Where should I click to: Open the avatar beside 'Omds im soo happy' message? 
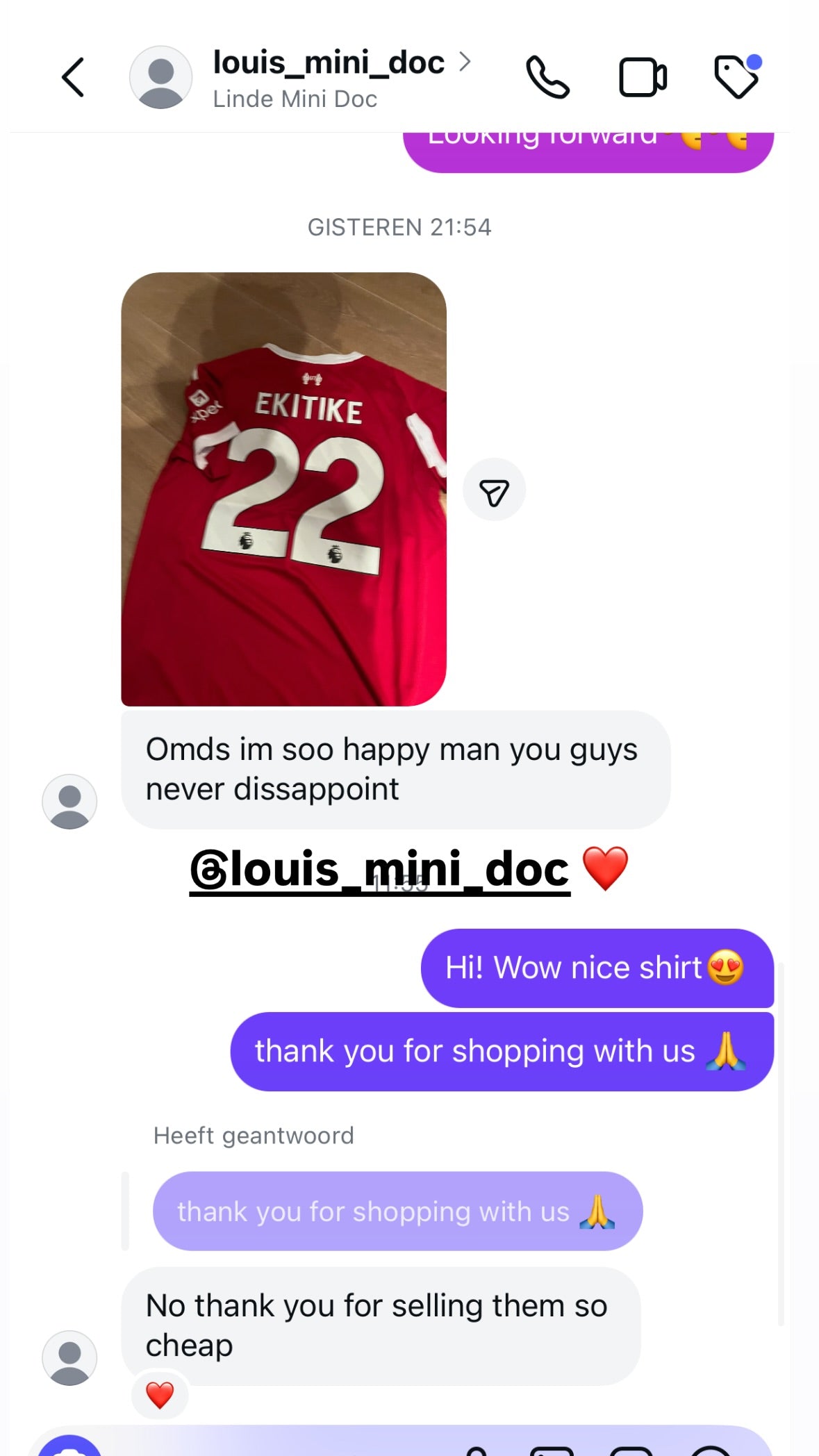tap(69, 802)
